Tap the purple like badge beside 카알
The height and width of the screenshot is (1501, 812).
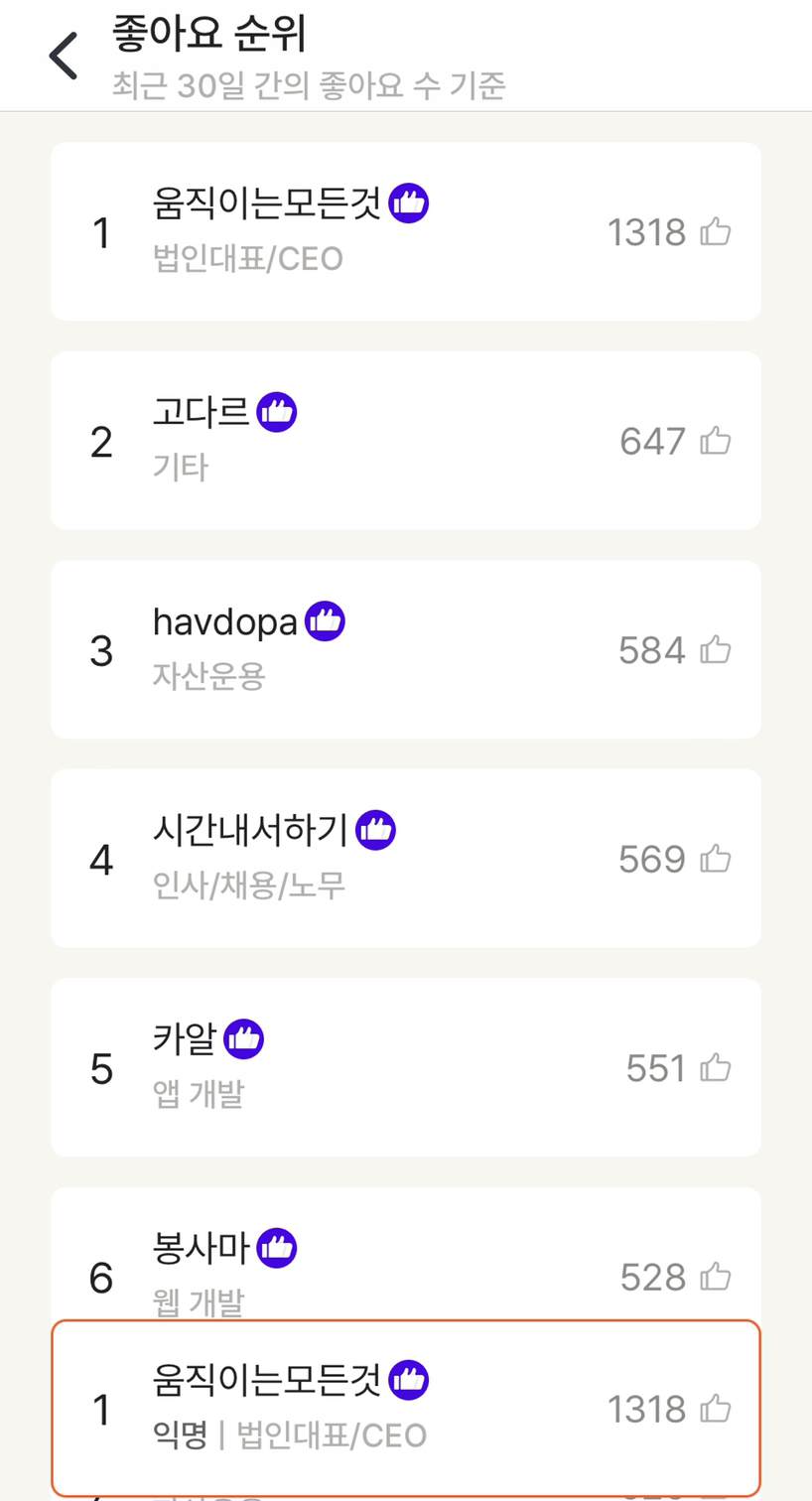point(243,1038)
